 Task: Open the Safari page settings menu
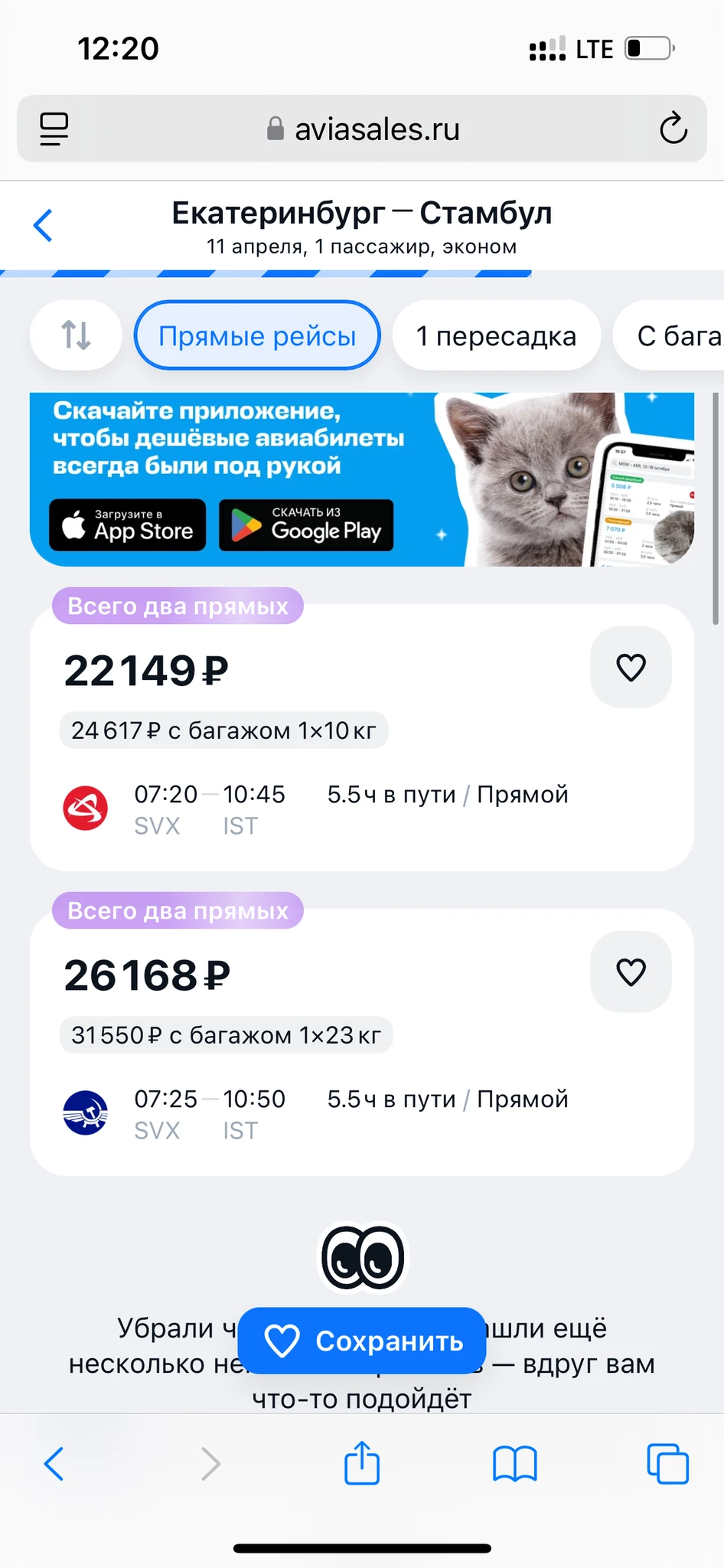(x=54, y=129)
